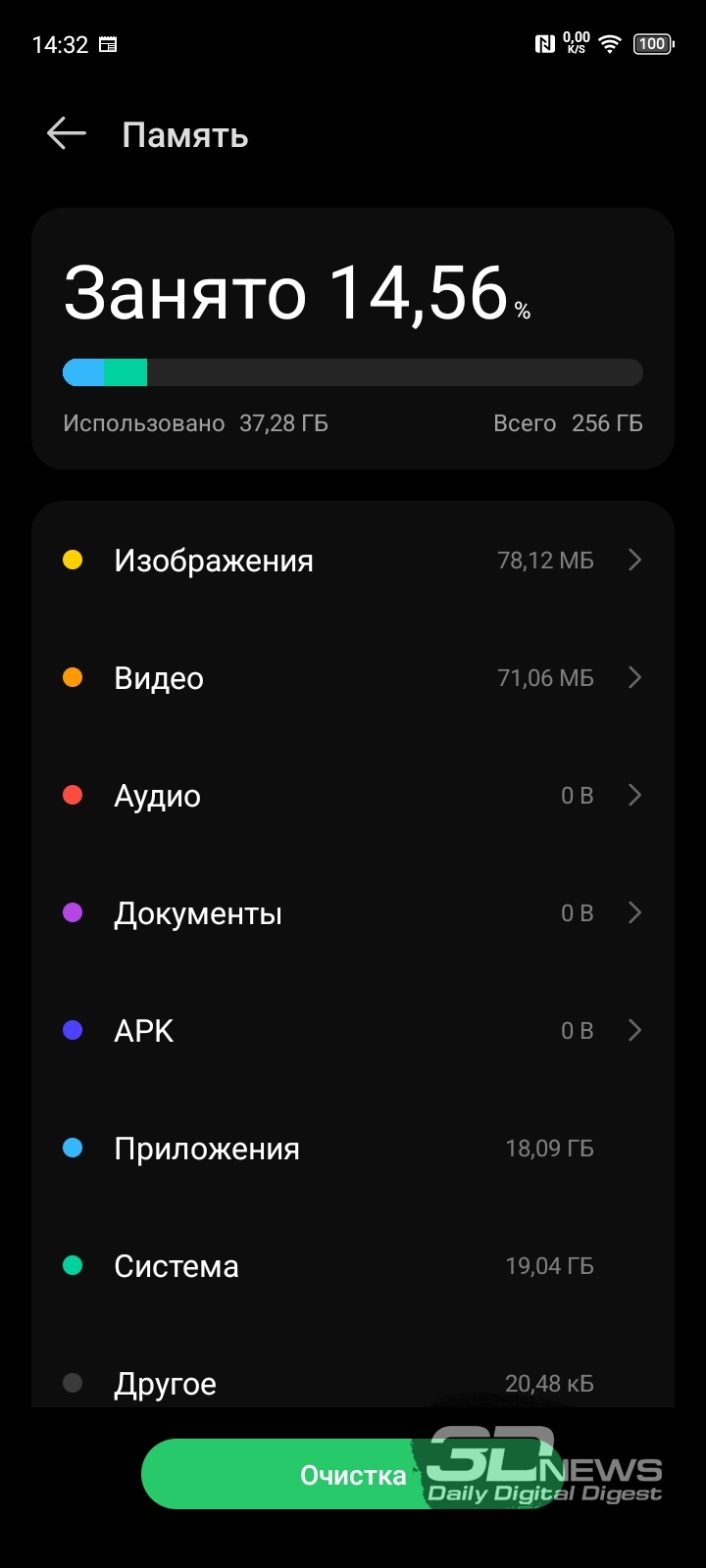706x1568 pixels.
Task: Open the APK storage category
Action: pos(353,1031)
